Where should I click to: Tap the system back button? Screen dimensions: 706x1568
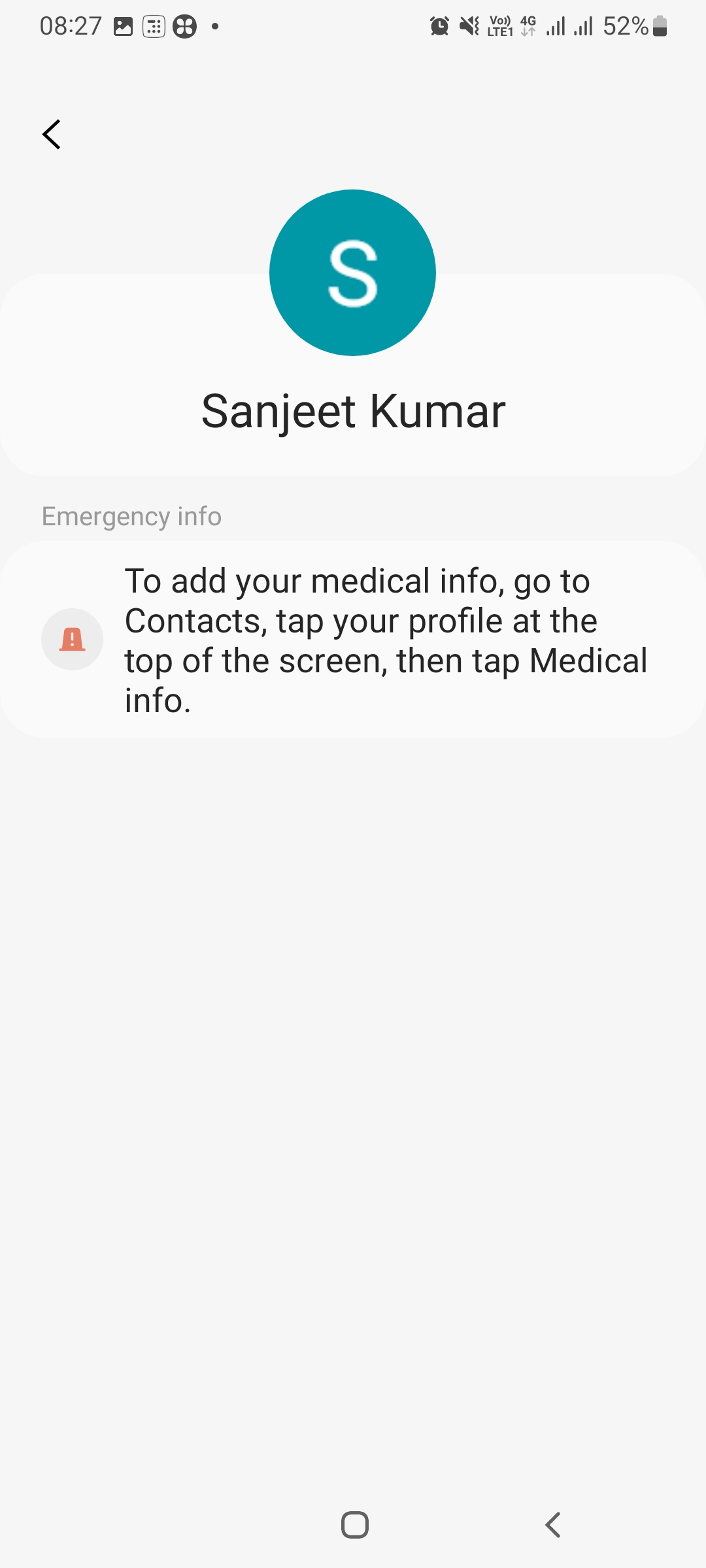(553, 1525)
